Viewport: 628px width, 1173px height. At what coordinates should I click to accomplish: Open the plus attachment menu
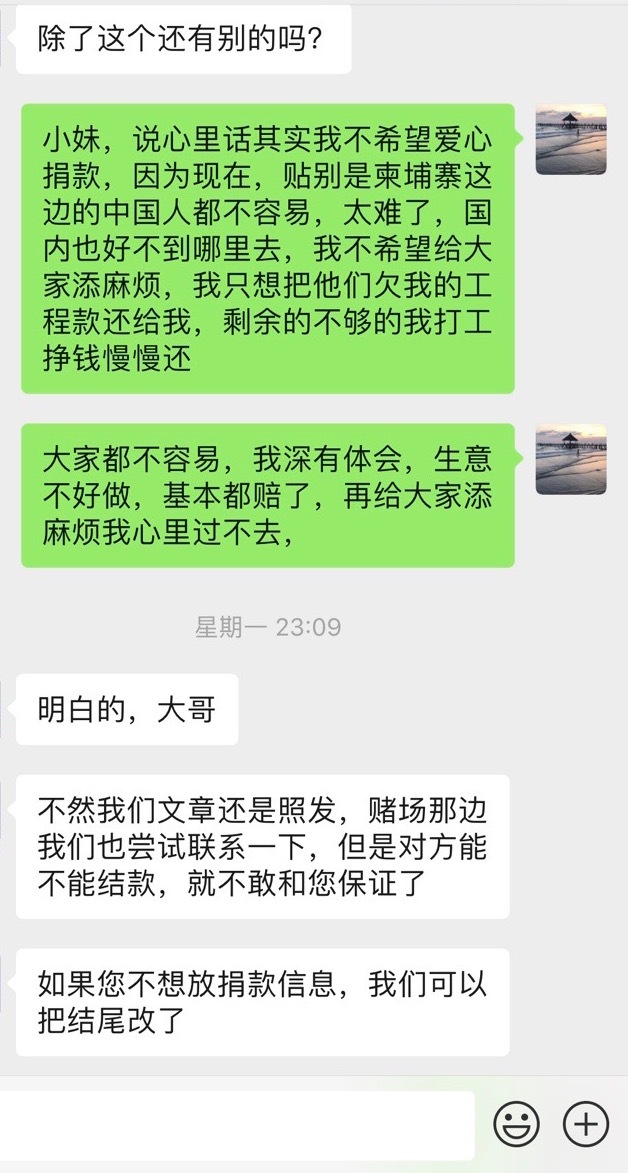pyautogui.click(x=586, y=1125)
